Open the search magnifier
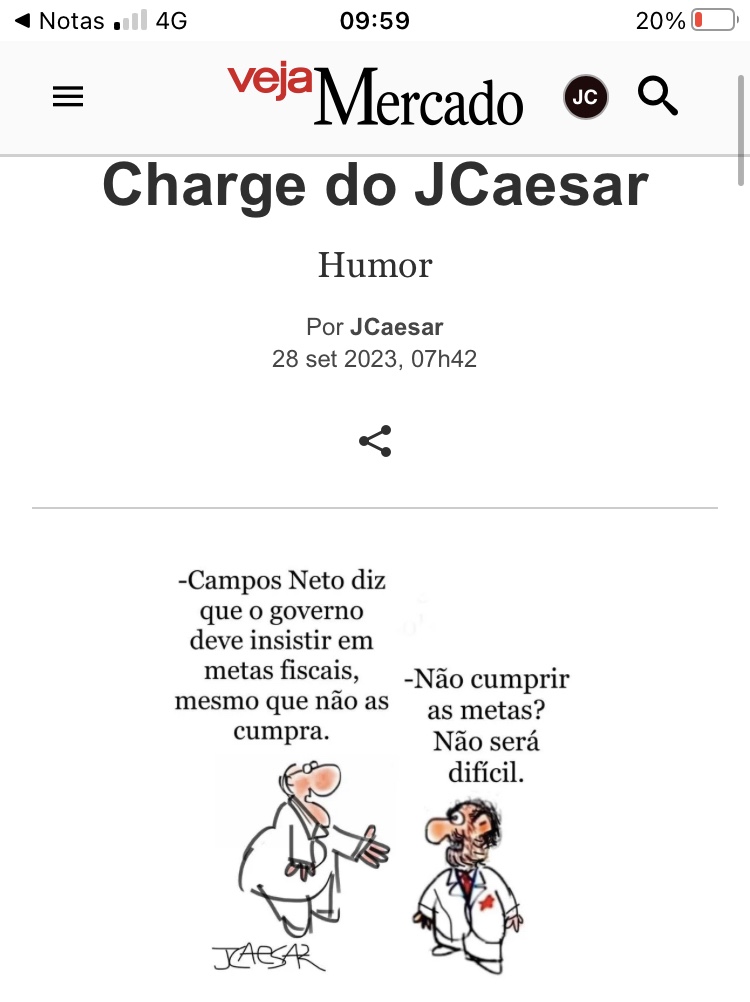 pyautogui.click(x=658, y=96)
